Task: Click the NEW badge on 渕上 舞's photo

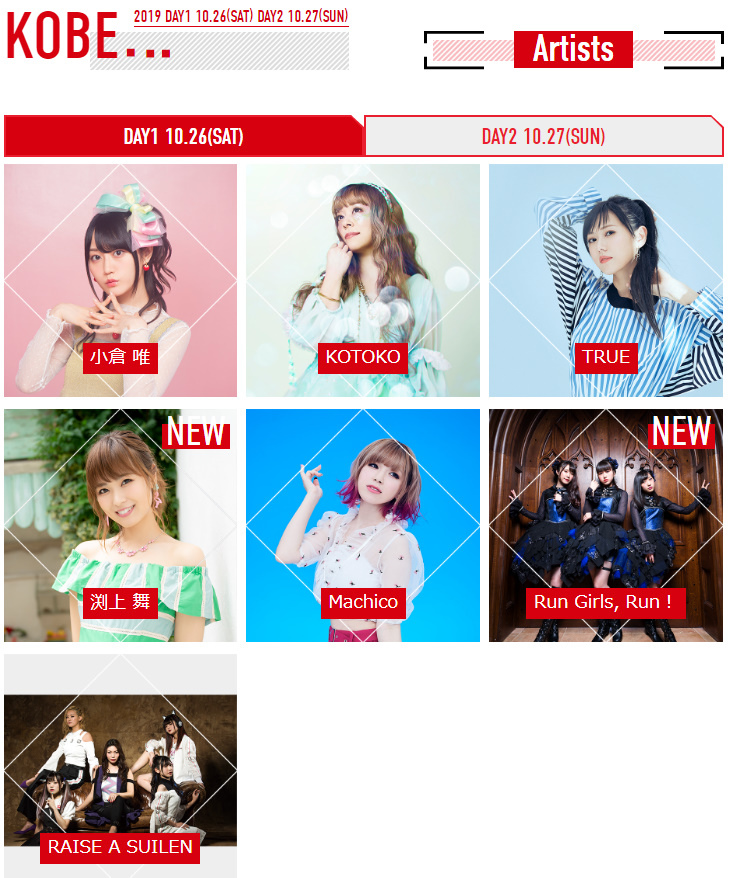Action: [196, 434]
